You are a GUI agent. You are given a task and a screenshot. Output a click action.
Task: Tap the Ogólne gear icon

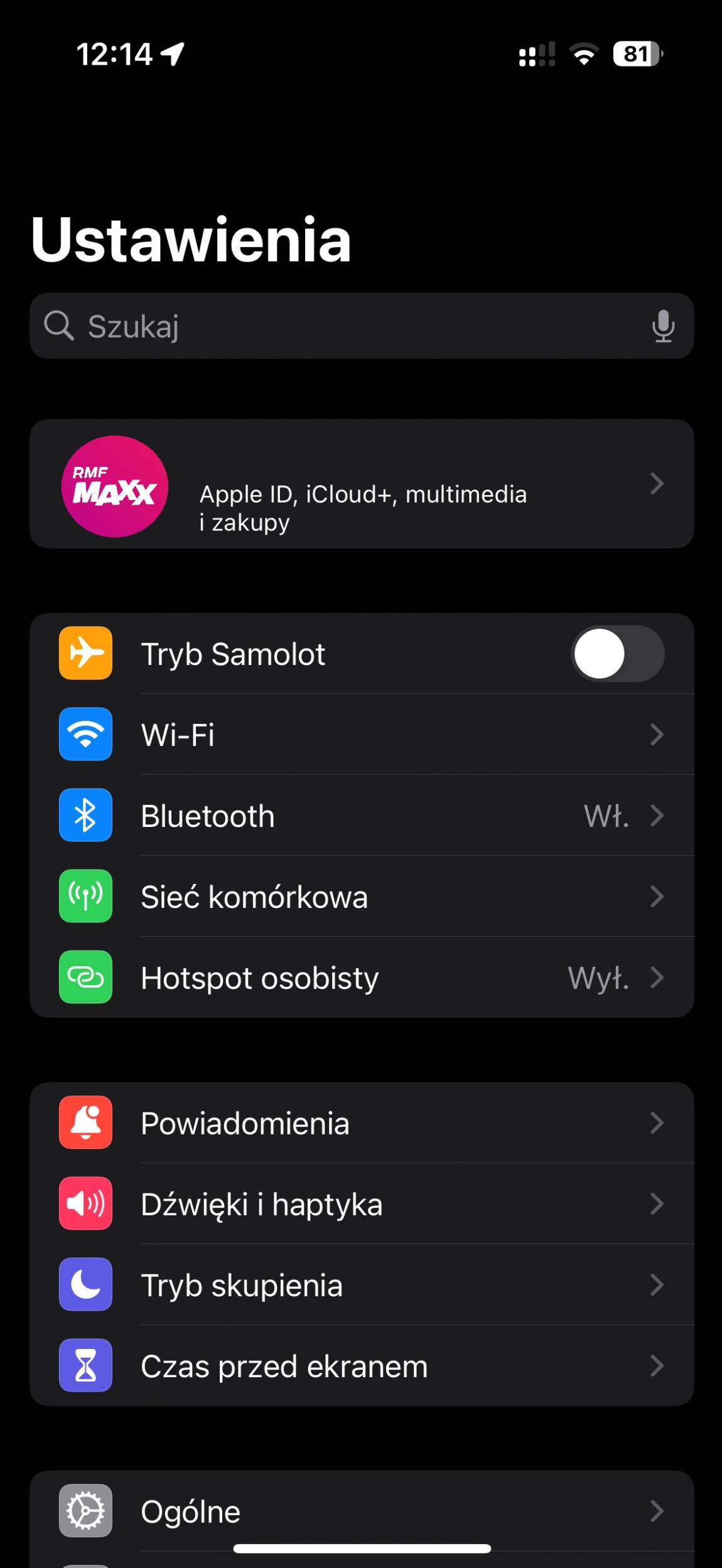(85, 1511)
